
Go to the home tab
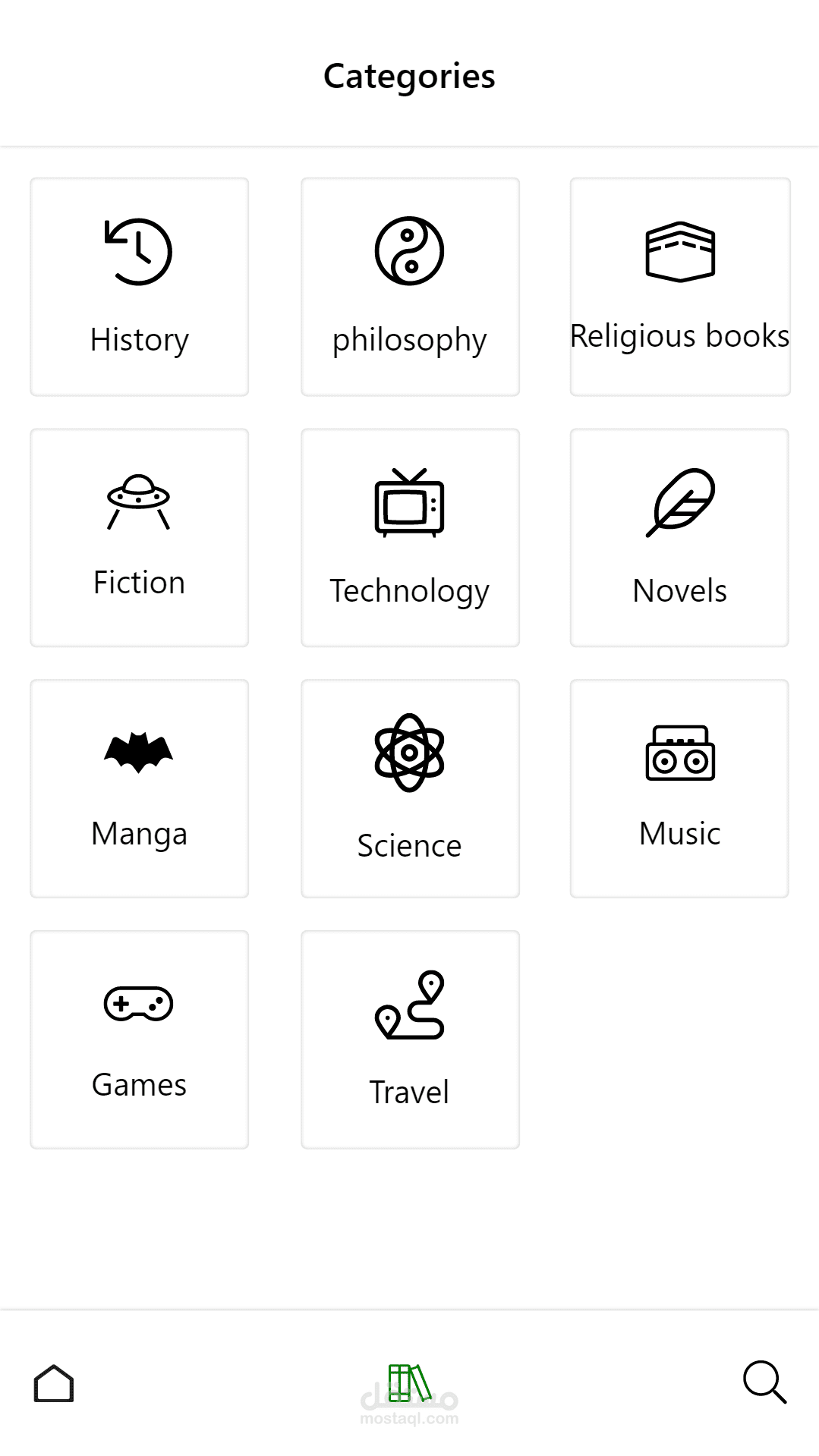pyautogui.click(x=54, y=1383)
